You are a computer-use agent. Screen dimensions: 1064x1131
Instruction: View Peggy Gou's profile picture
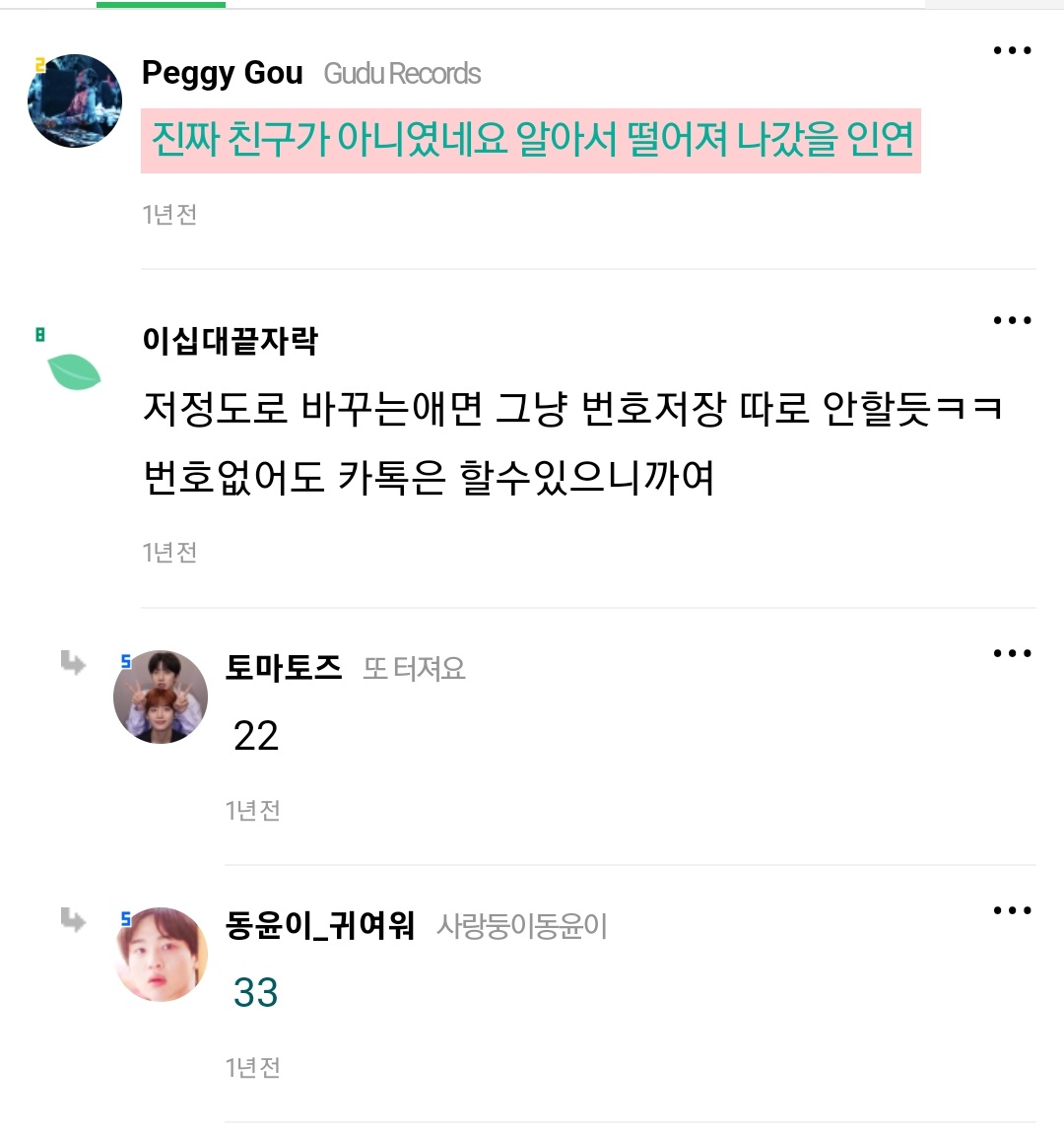click(75, 100)
